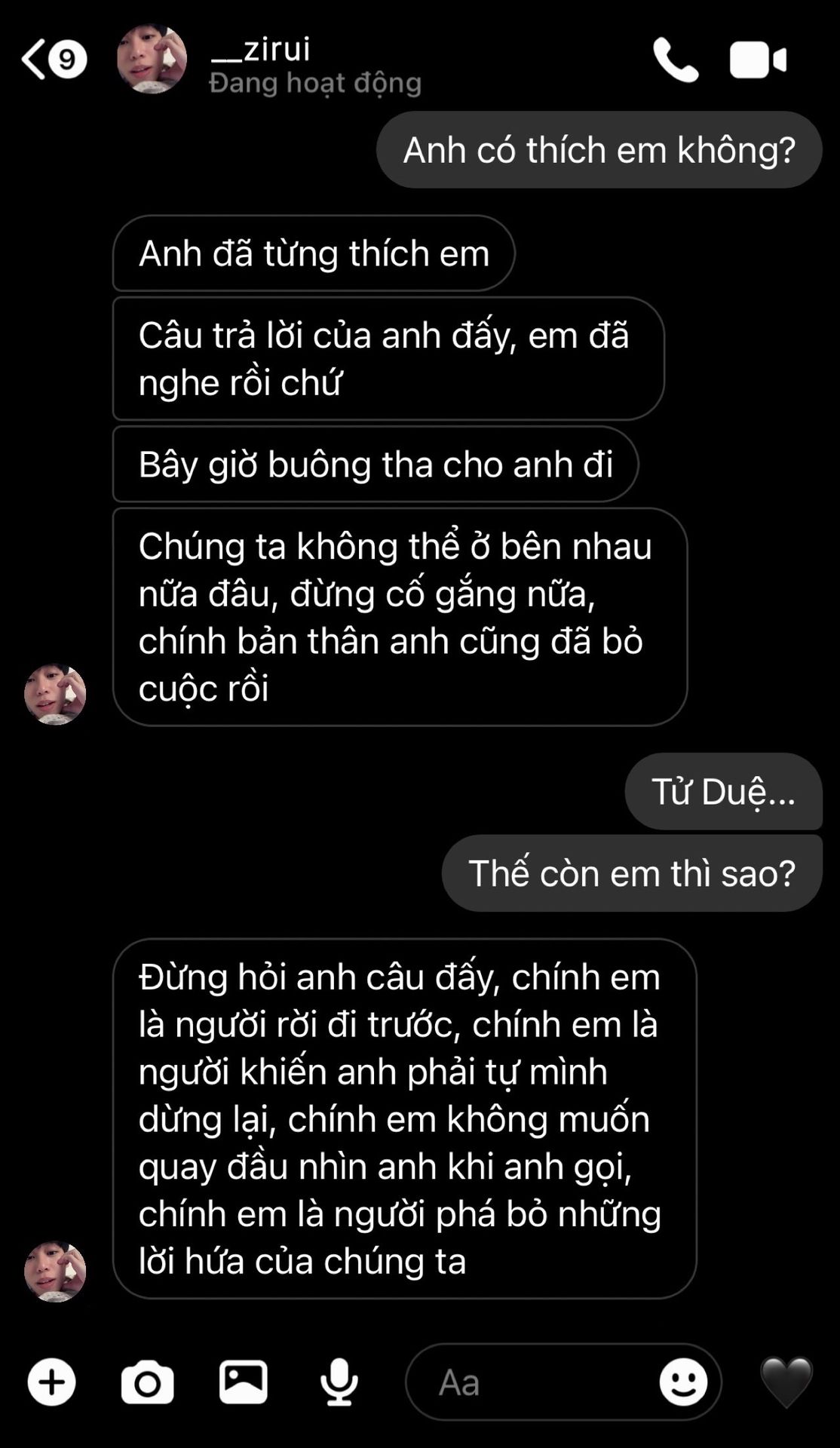Open the photo gallery picker

point(243,1382)
